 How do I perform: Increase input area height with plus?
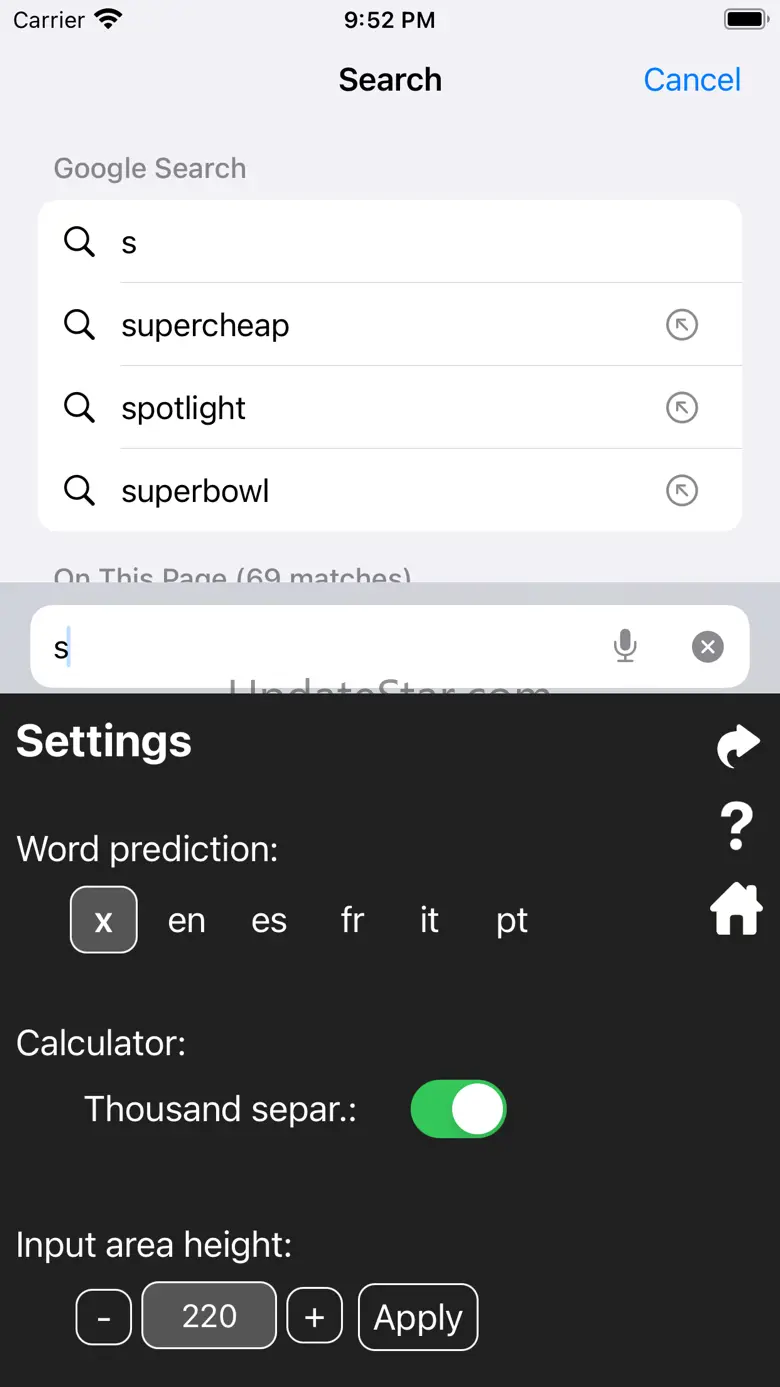point(315,1317)
